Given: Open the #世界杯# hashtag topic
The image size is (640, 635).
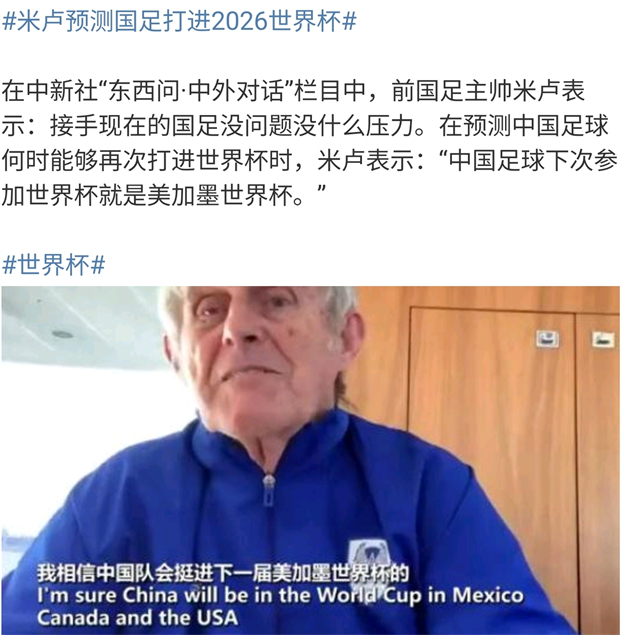Looking at the screenshot, I should click(54, 265).
